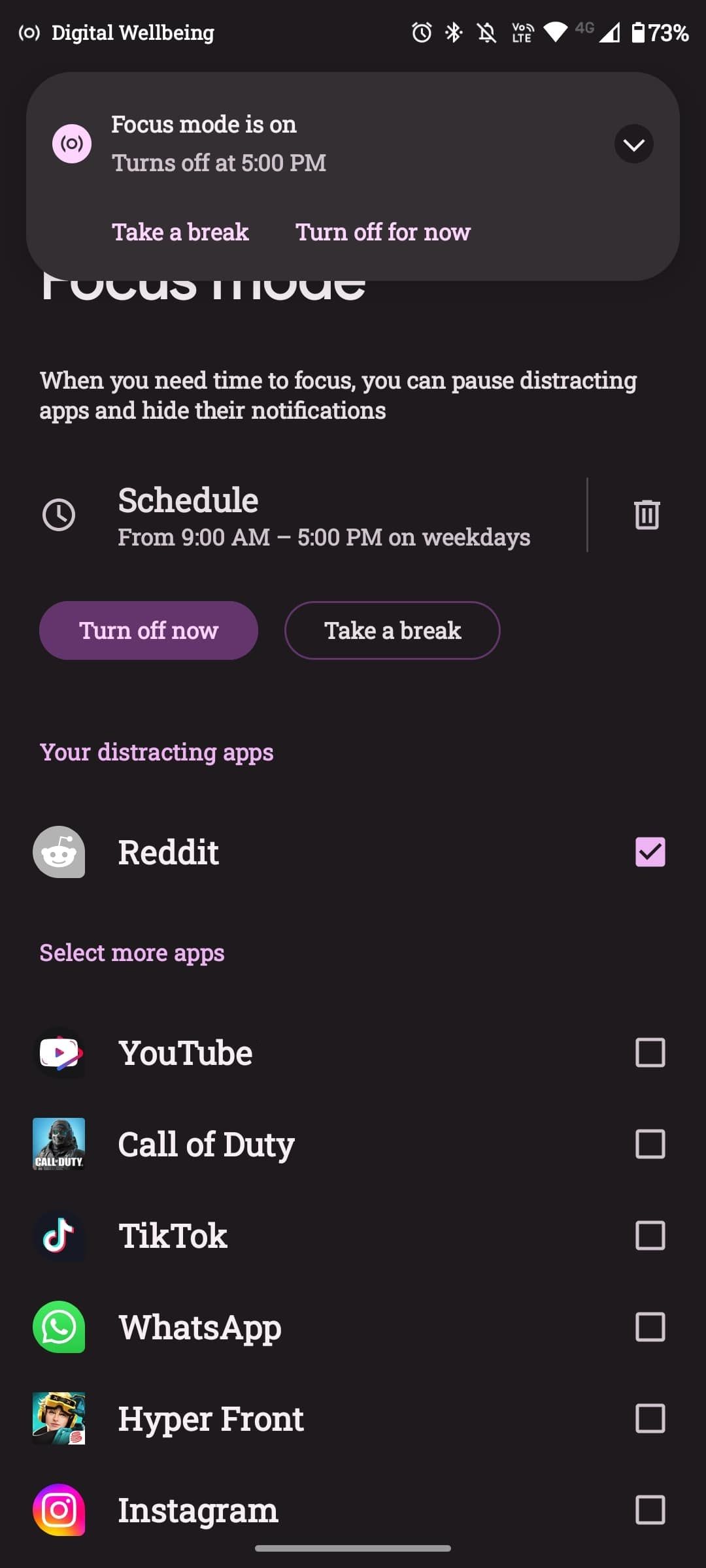
Task: Check the Call of Duty checkbox
Action: click(650, 1144)
